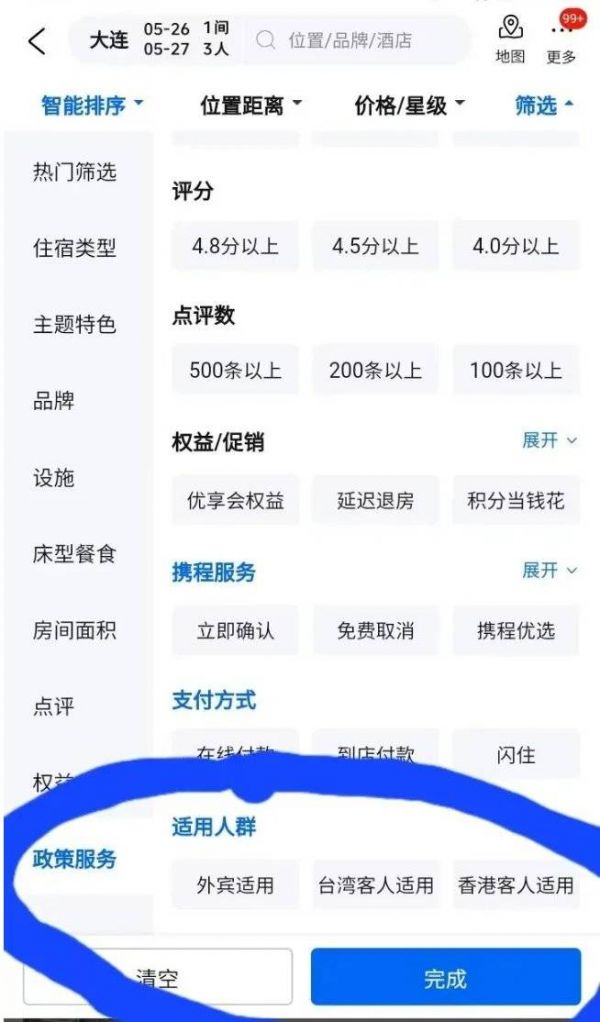Select the 延迟退房 chip
600x1022 pixels.
(x=375, y=501)
